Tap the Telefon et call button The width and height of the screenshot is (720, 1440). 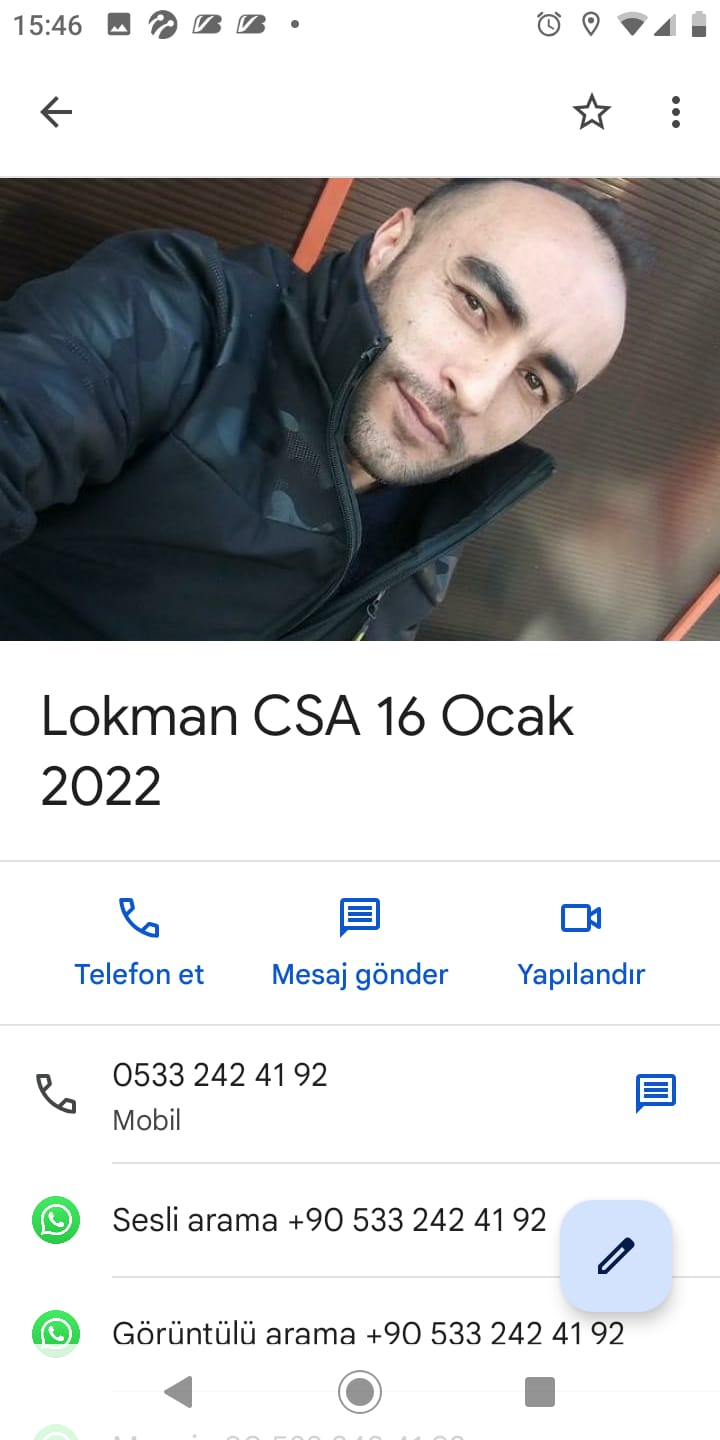pos(139,941)
